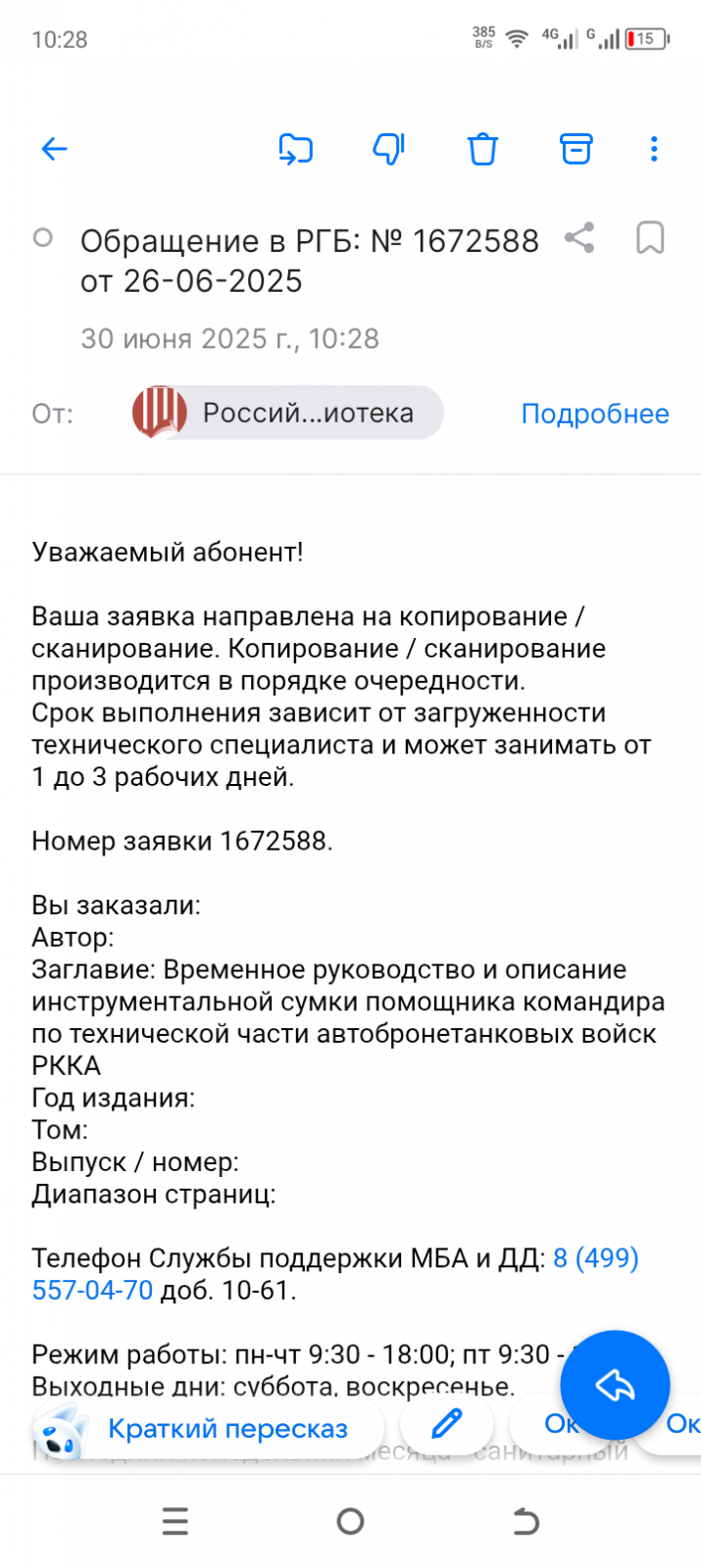Tap Подробнее to show message details
Viewport: 701px width, 1568px height.
[595, 414]
